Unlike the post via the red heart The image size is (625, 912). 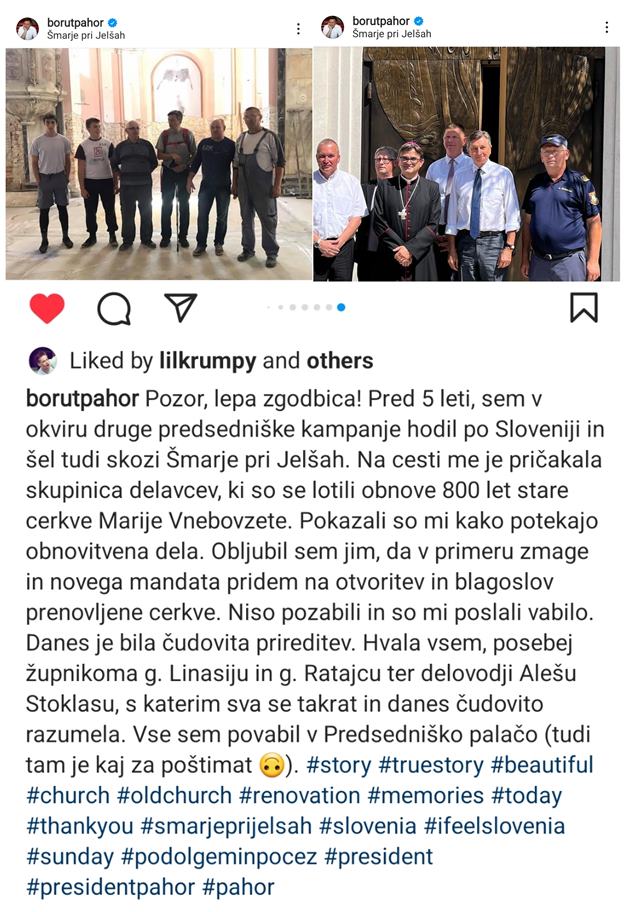[46, 308]
